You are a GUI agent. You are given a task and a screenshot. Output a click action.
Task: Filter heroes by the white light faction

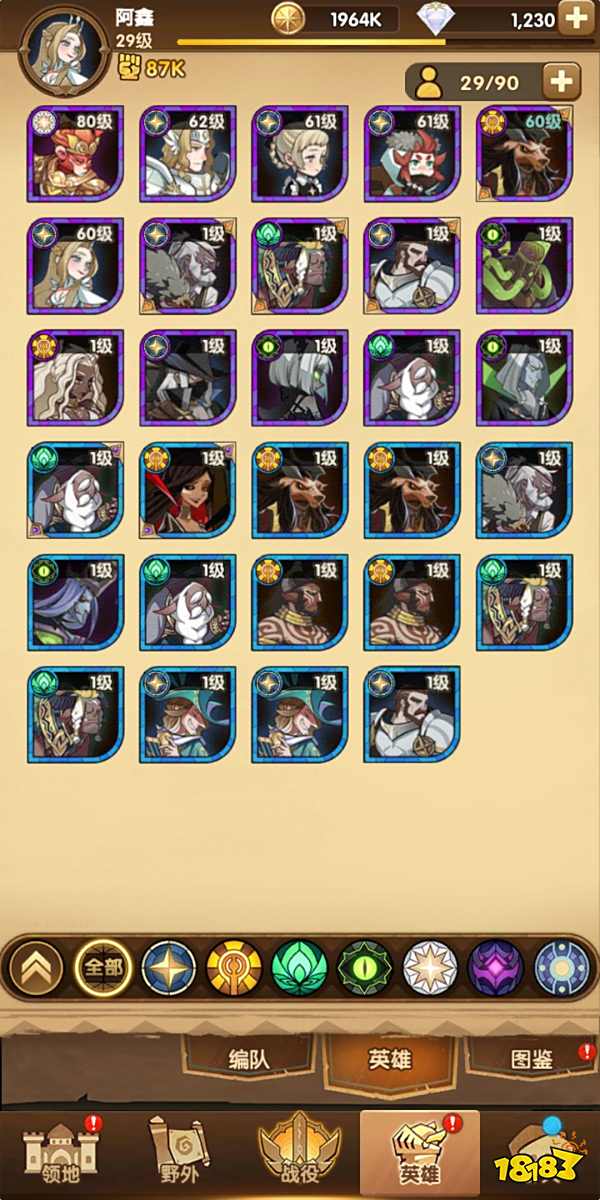pyautogui.click(x=430, y=968)
